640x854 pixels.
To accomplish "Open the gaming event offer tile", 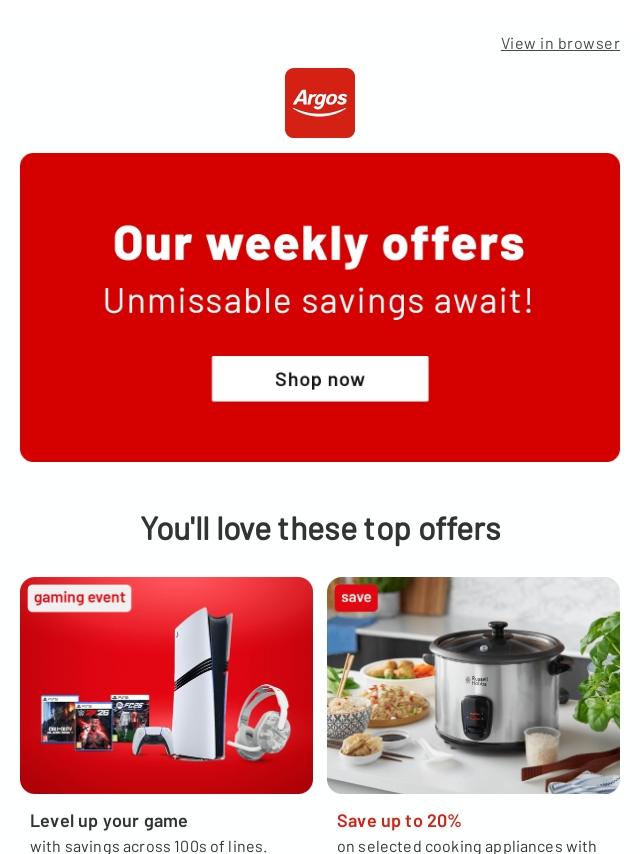I will 167,685.
